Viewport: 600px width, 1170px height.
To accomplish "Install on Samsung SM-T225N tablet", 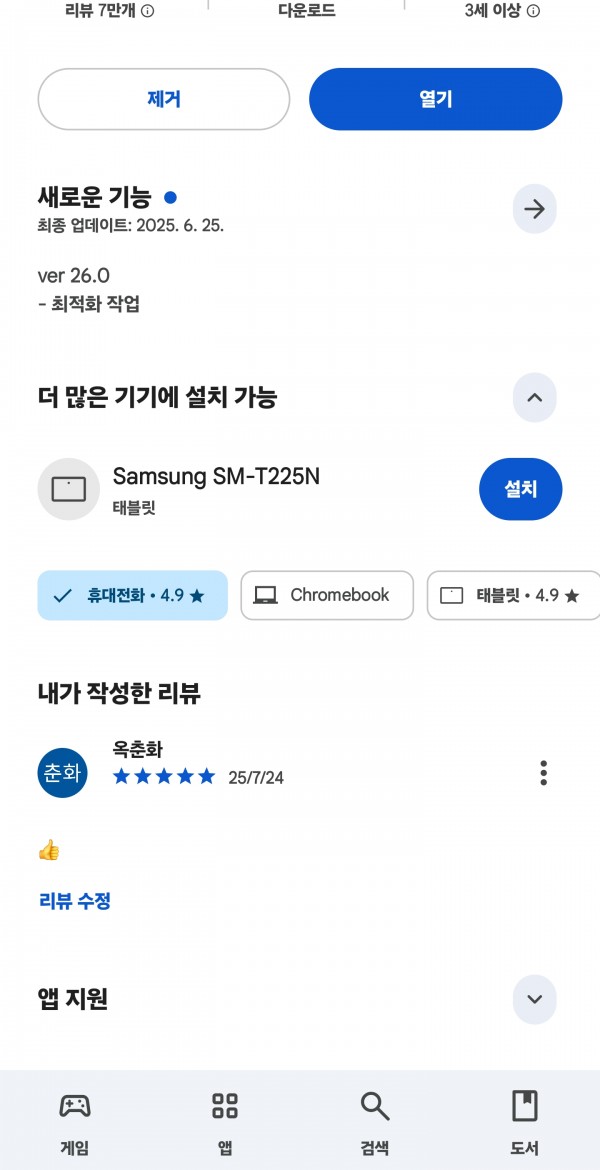I will tap(520, 489).
